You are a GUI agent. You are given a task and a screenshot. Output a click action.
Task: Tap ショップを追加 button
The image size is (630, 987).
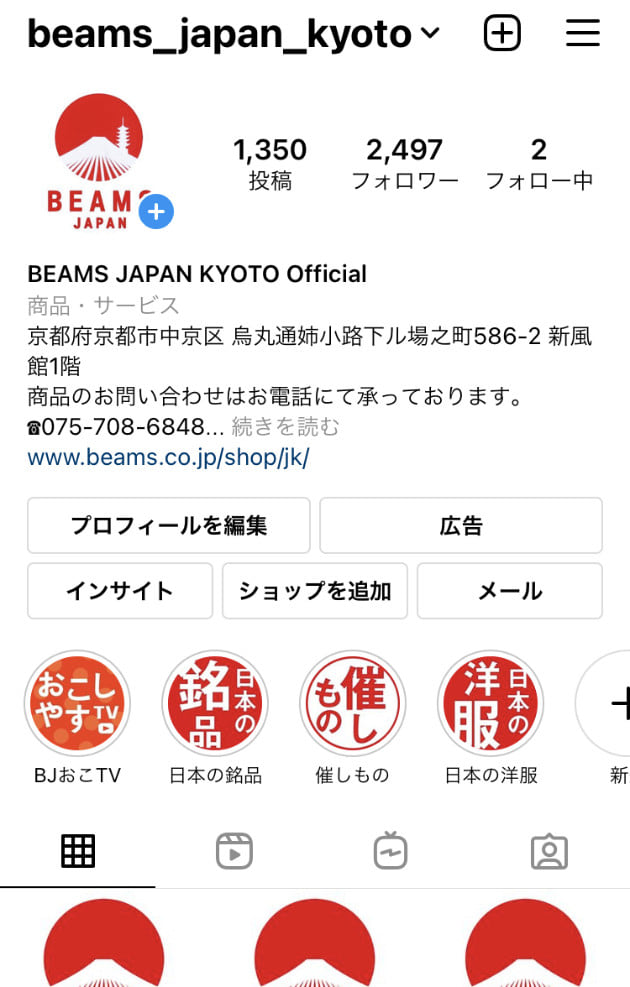click(315, 591)
